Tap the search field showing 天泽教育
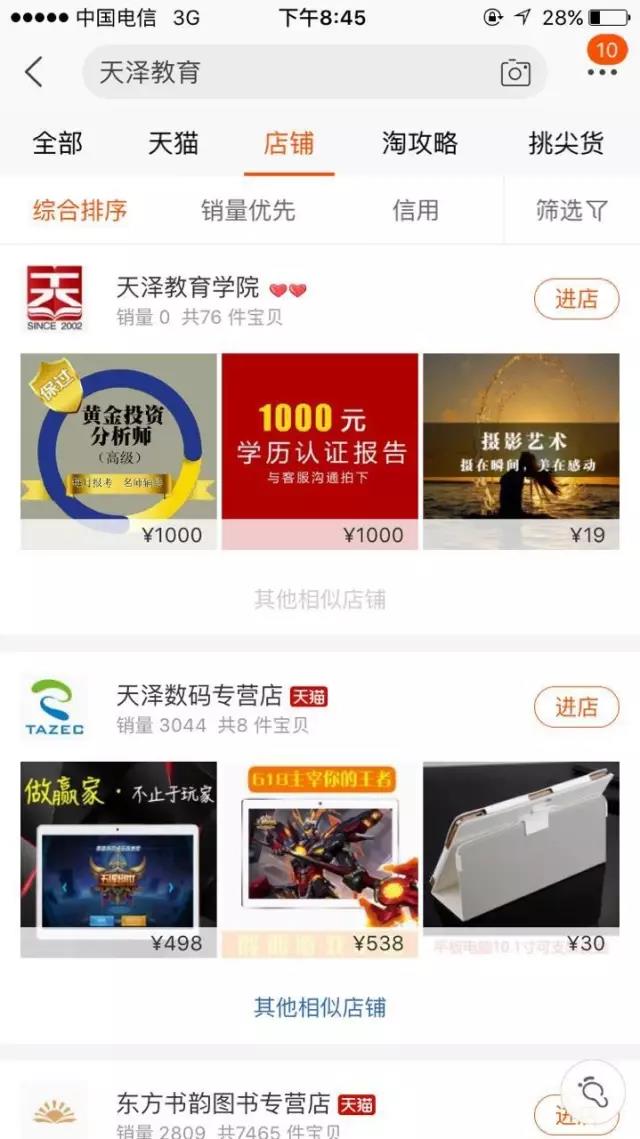This screenshot has width=640, height=1139. [x=290, y=72]
